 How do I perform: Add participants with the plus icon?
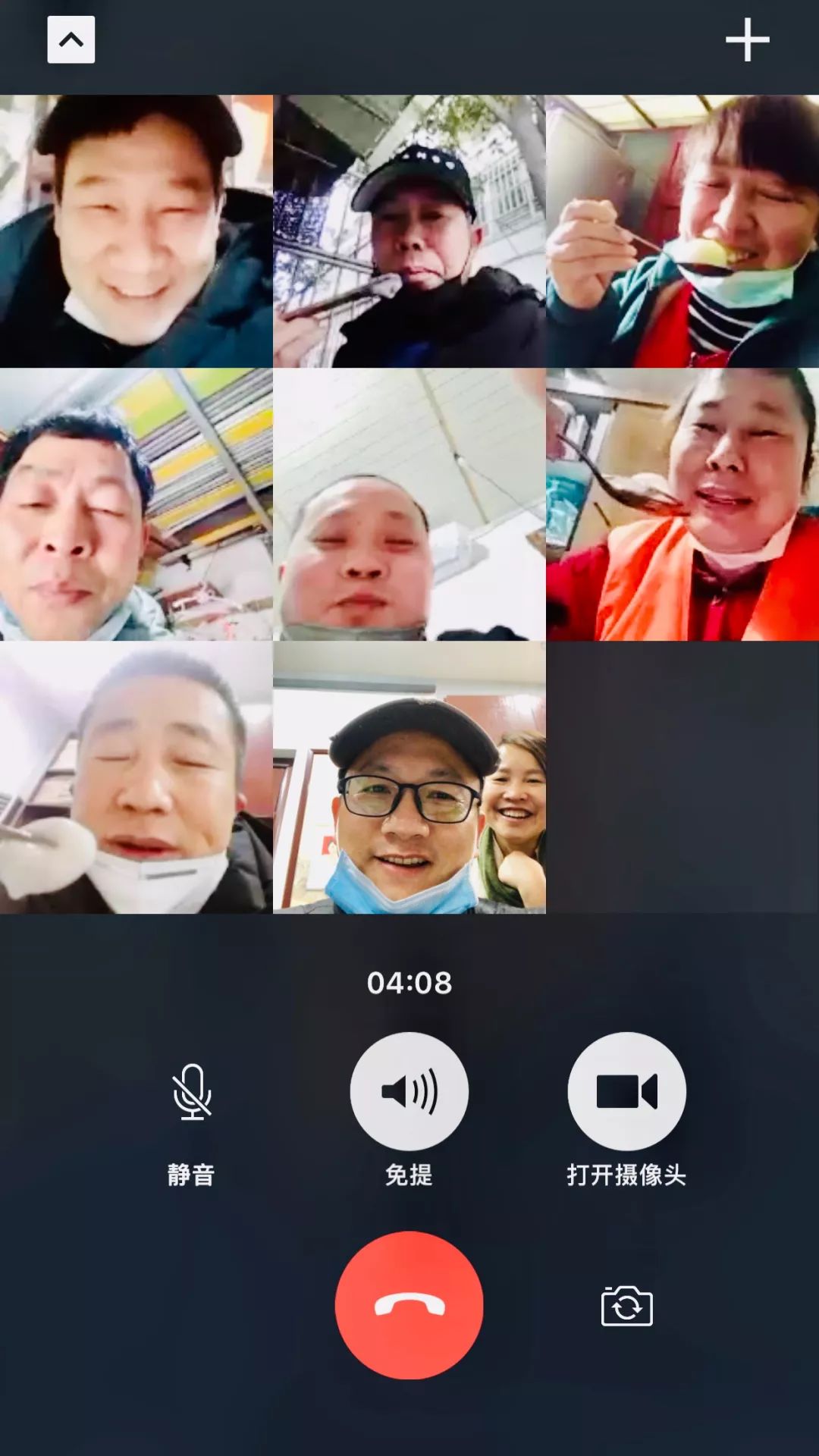point(747,39)
